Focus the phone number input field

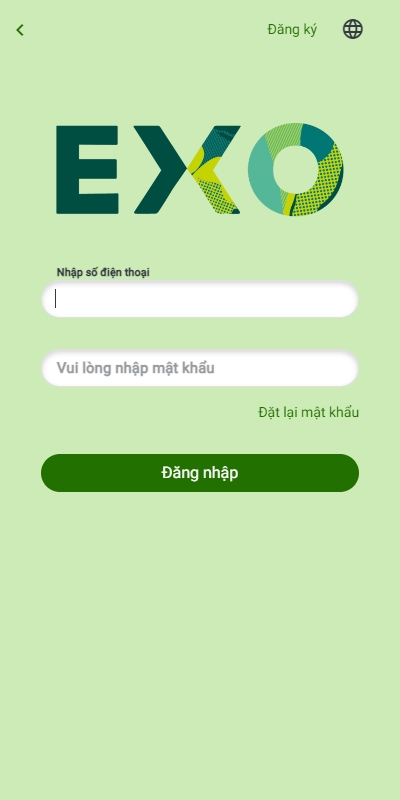coord(200,299)
